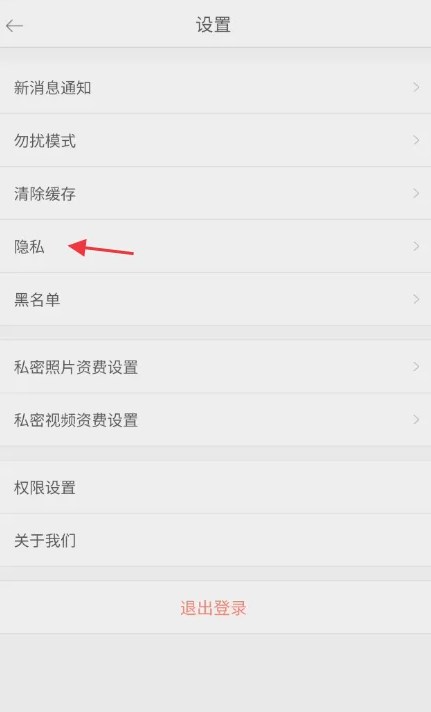Open the 隐私 privacy row
431x712 pixels.
[215, 247]
